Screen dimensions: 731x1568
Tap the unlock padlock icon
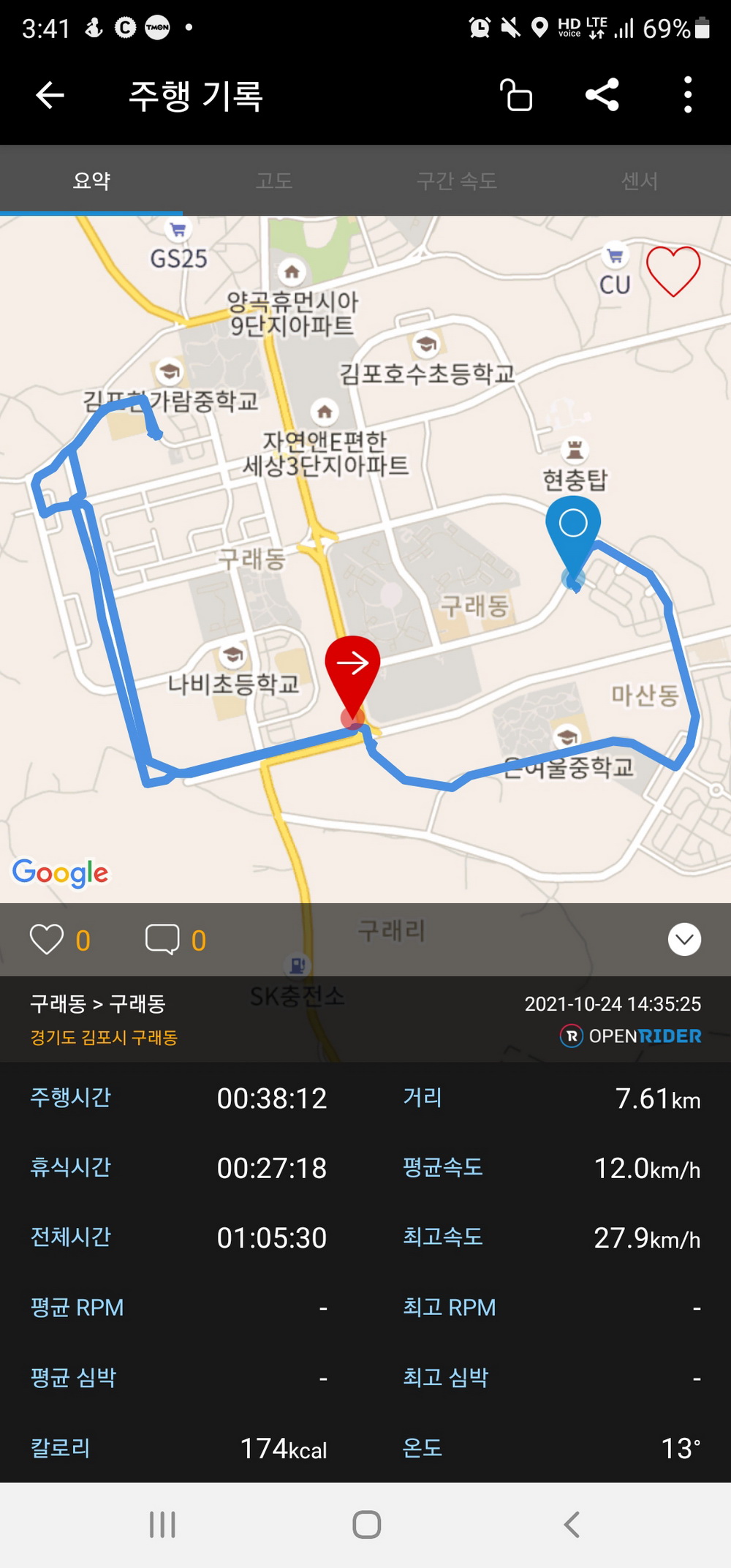tap(516, 95)
